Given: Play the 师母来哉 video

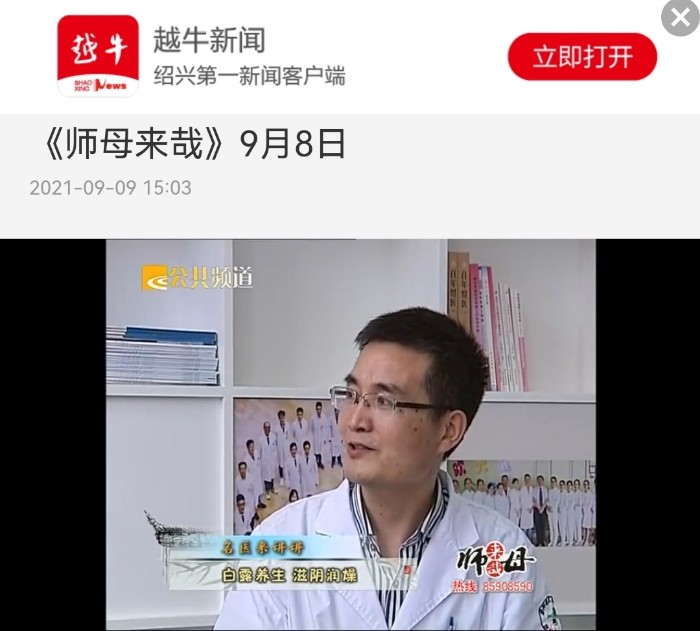Looking at the screenshot, I should pyautogui.click(x=350, y=434).
